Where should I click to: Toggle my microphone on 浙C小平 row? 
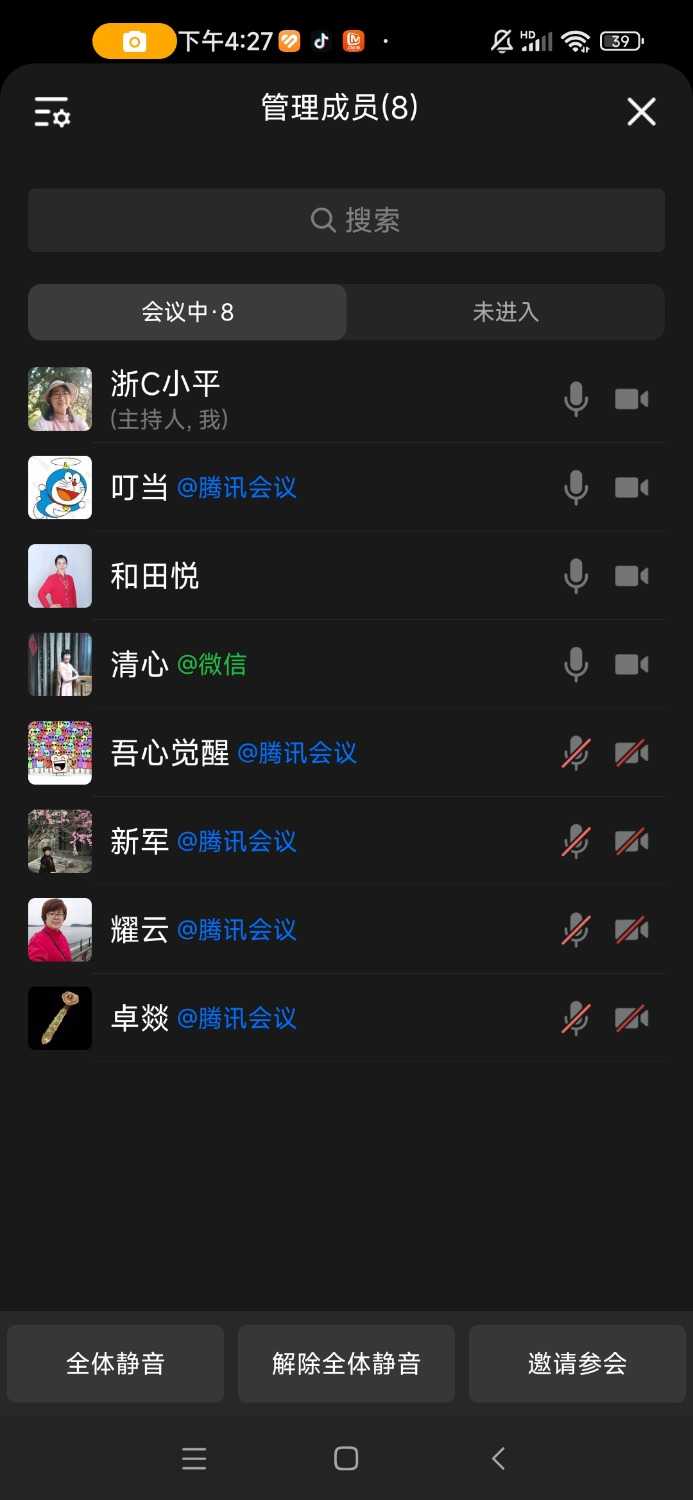[576, 400]
